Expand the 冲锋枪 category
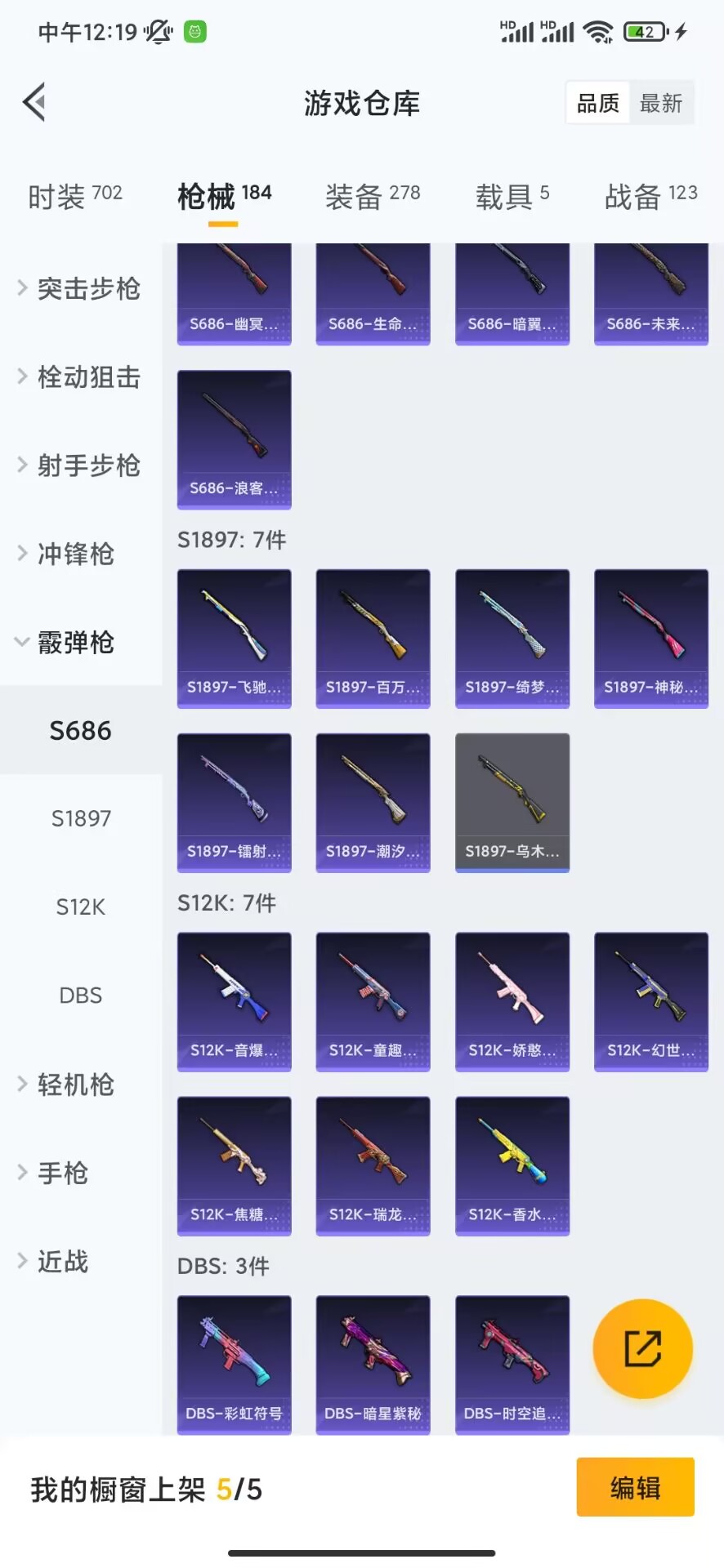The height and width of the screenshot is (1568, 724). point(67,554)
